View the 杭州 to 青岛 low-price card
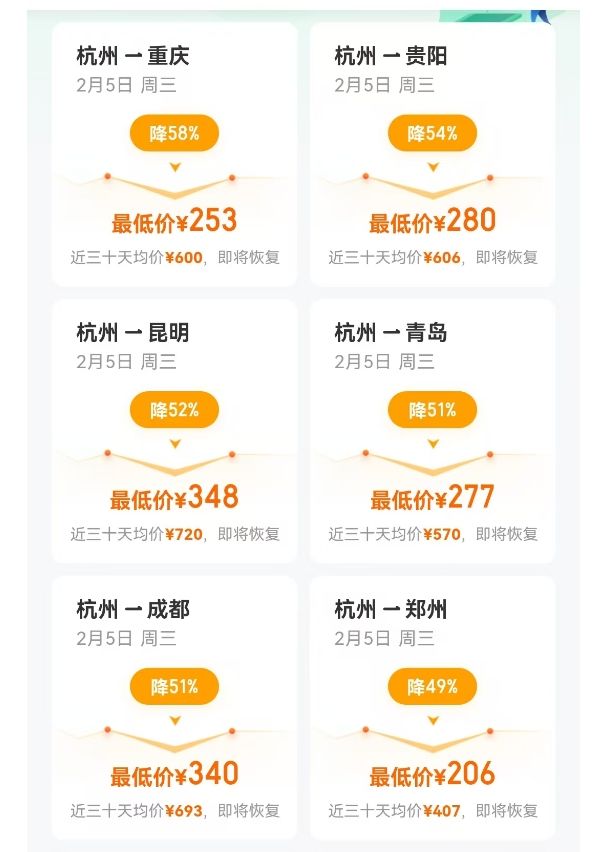This screenshot has height=852, width=606. click(x=432, y=431)
